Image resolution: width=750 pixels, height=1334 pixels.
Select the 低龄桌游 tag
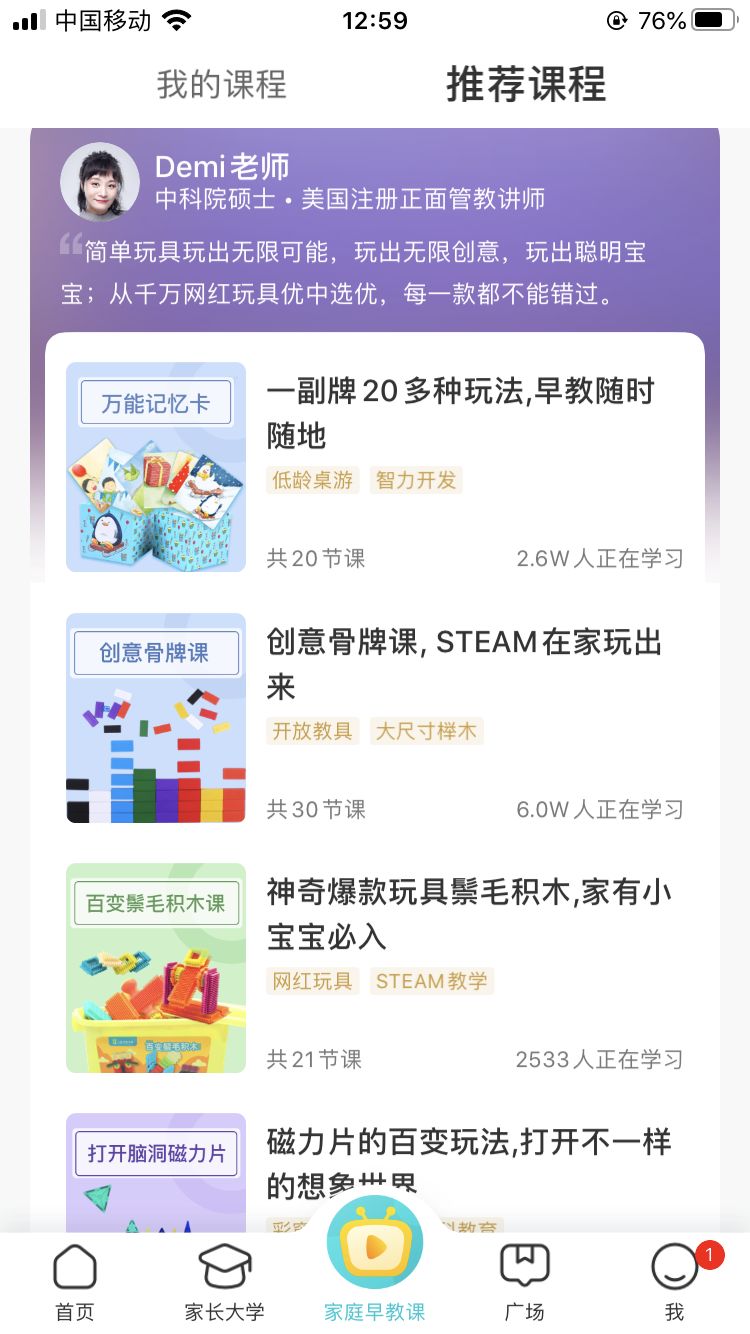(311, 480)
